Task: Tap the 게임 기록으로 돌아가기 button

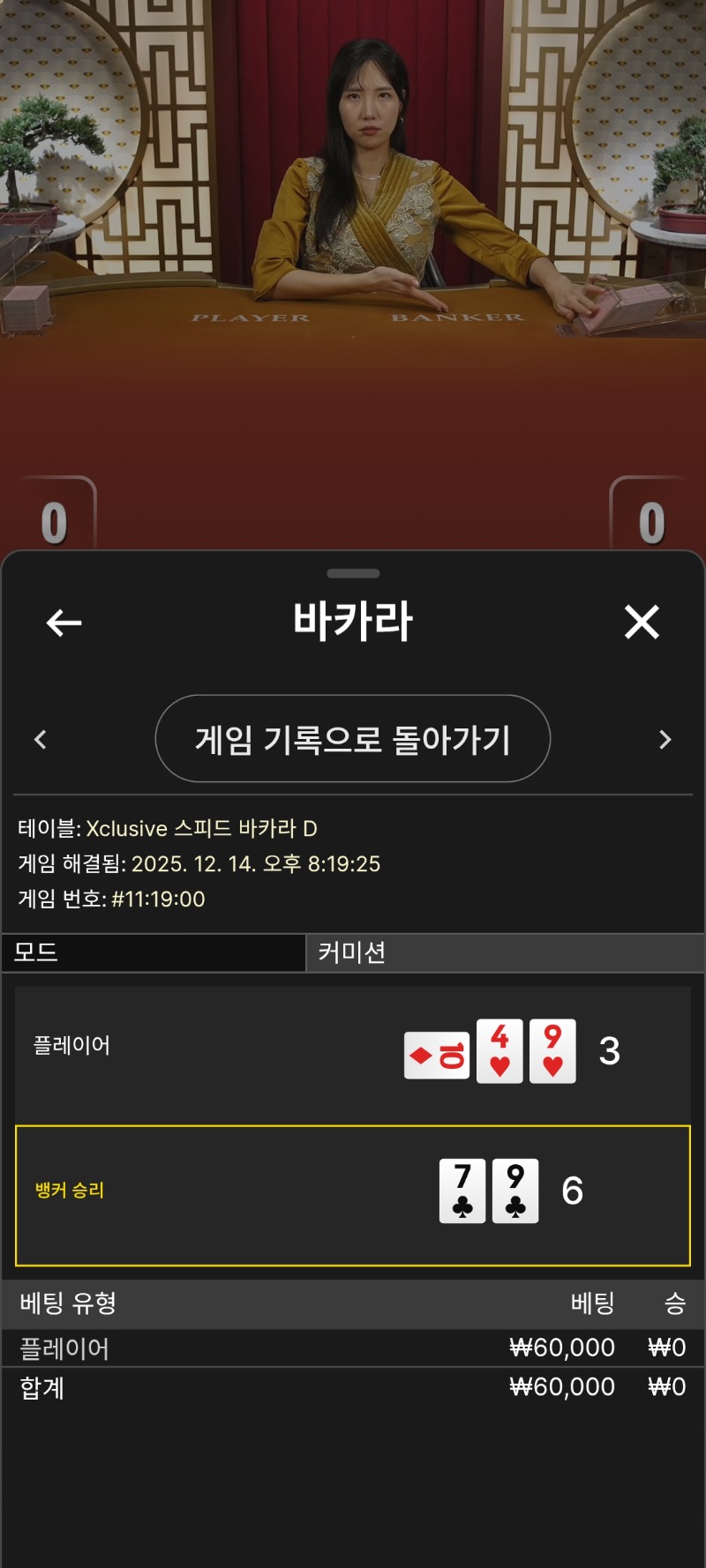Action: click(x=353, y=739)
